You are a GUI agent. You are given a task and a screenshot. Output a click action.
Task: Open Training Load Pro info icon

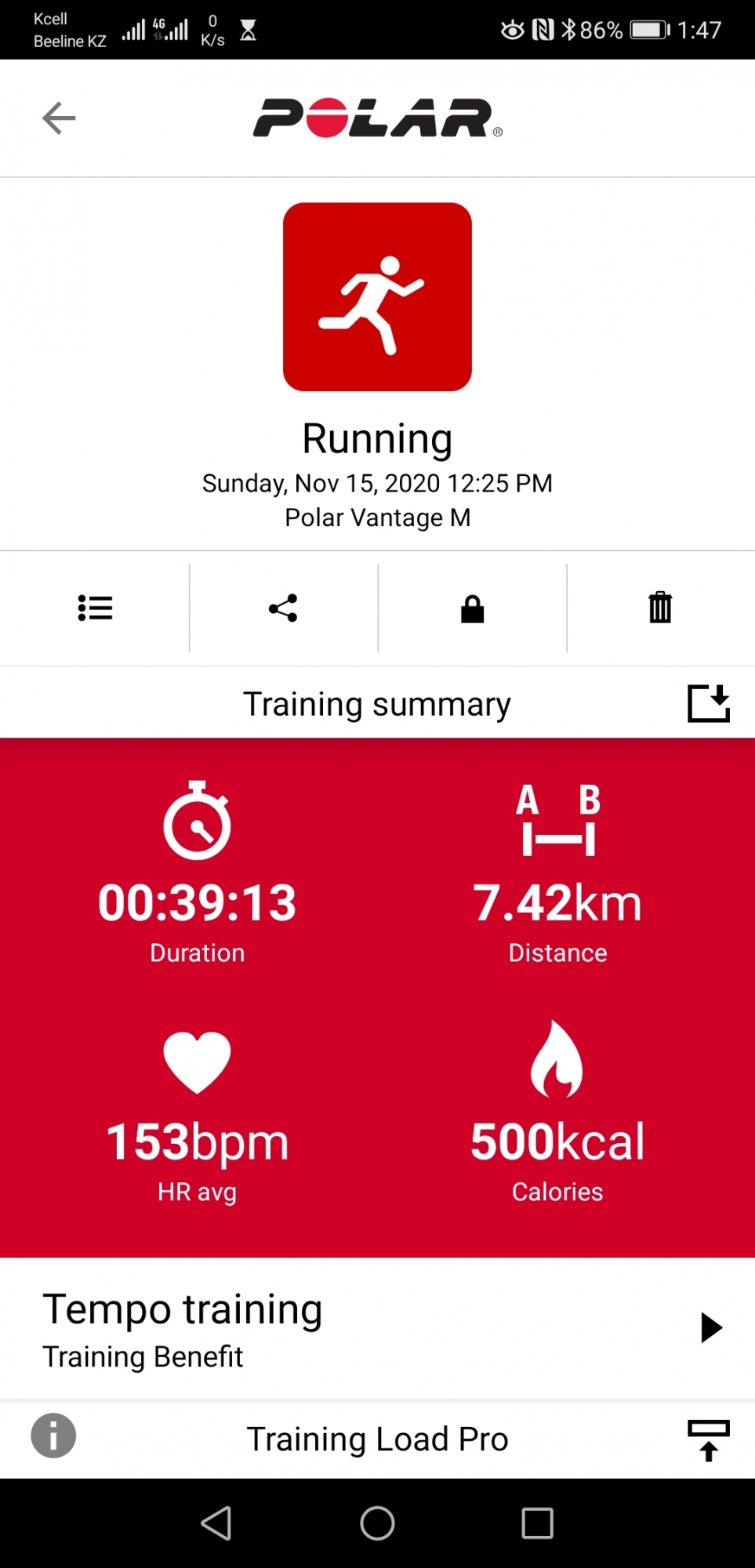[x=53, y=1436]
